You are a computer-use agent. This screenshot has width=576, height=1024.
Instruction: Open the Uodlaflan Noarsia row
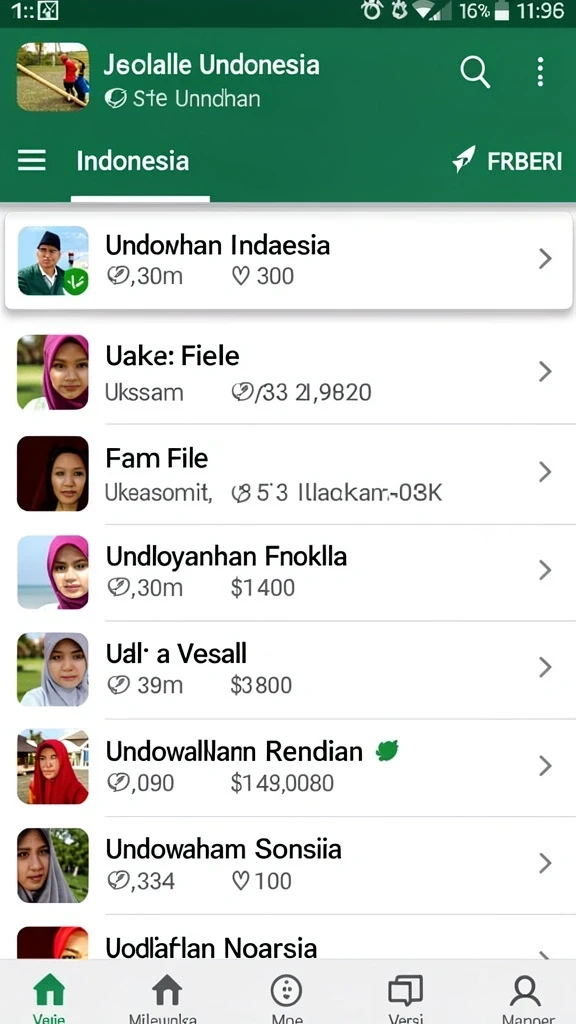click(x=288, y=938)
